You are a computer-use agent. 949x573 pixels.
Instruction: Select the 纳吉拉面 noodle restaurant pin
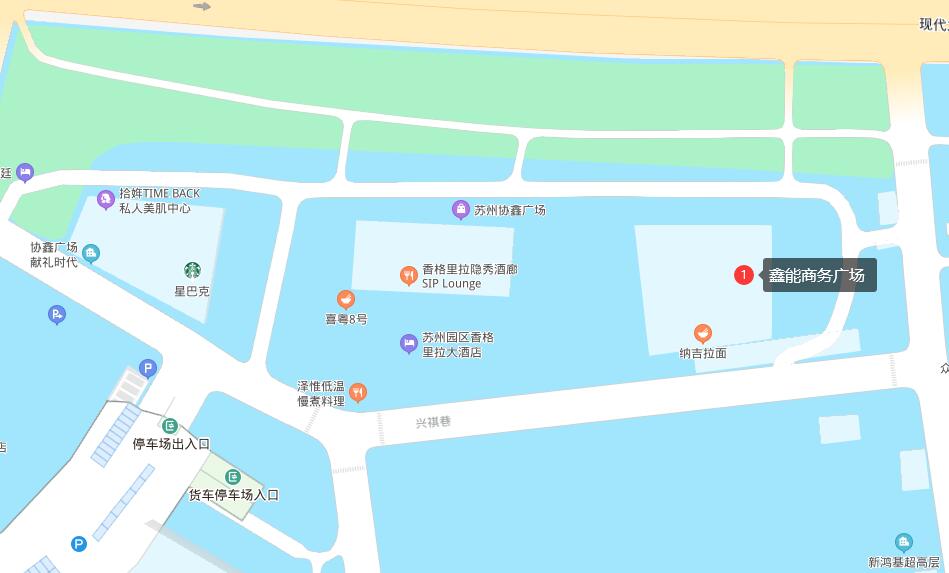pos(703,333)
